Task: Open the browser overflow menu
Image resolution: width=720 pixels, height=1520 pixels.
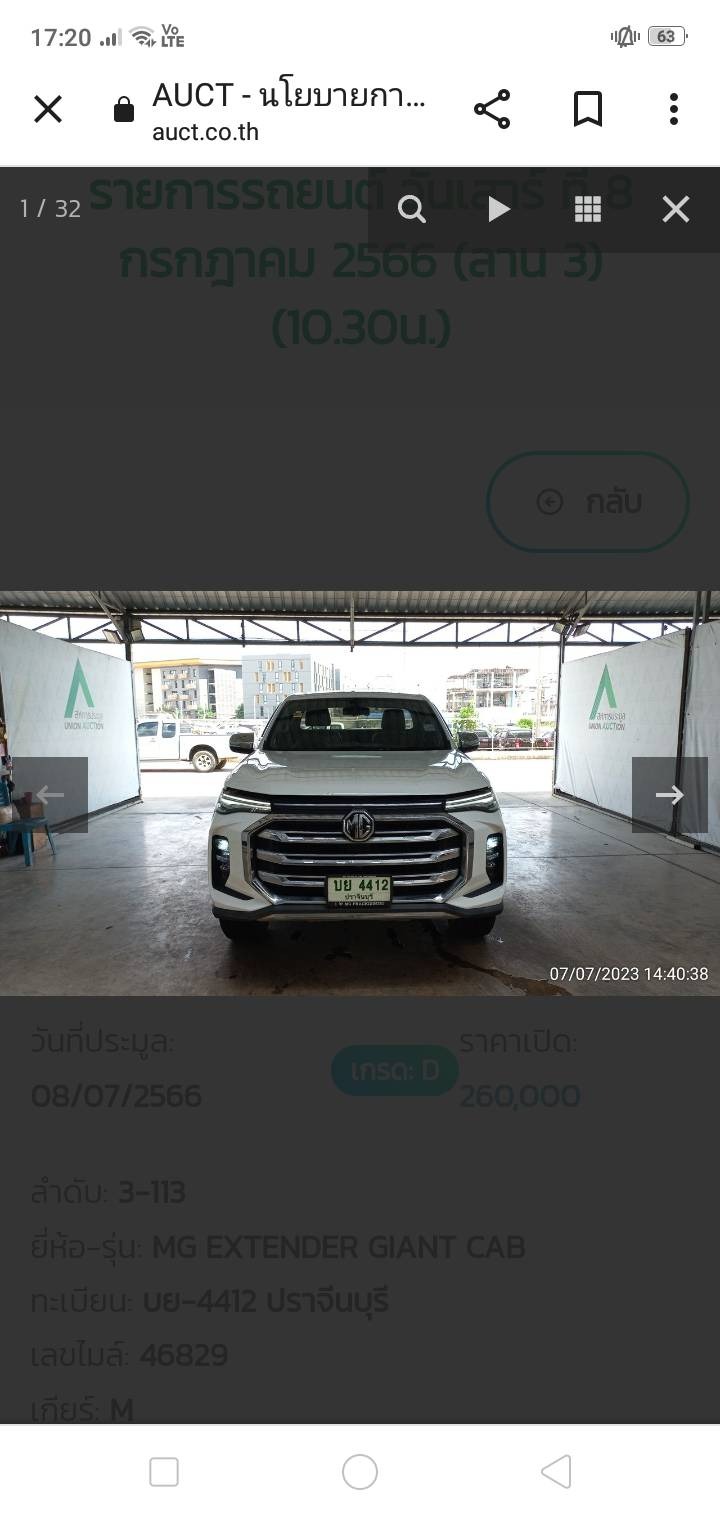Action: (674, 109)
